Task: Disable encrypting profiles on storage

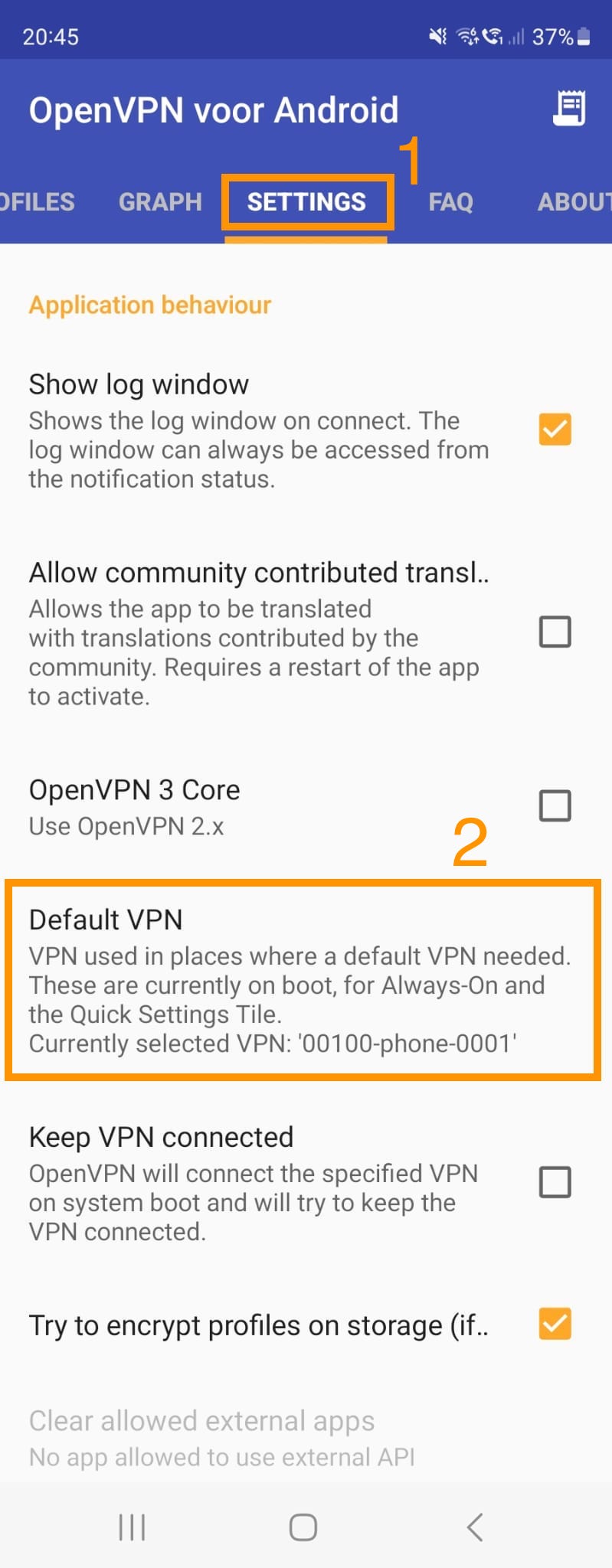Action: coord(555,1324)
